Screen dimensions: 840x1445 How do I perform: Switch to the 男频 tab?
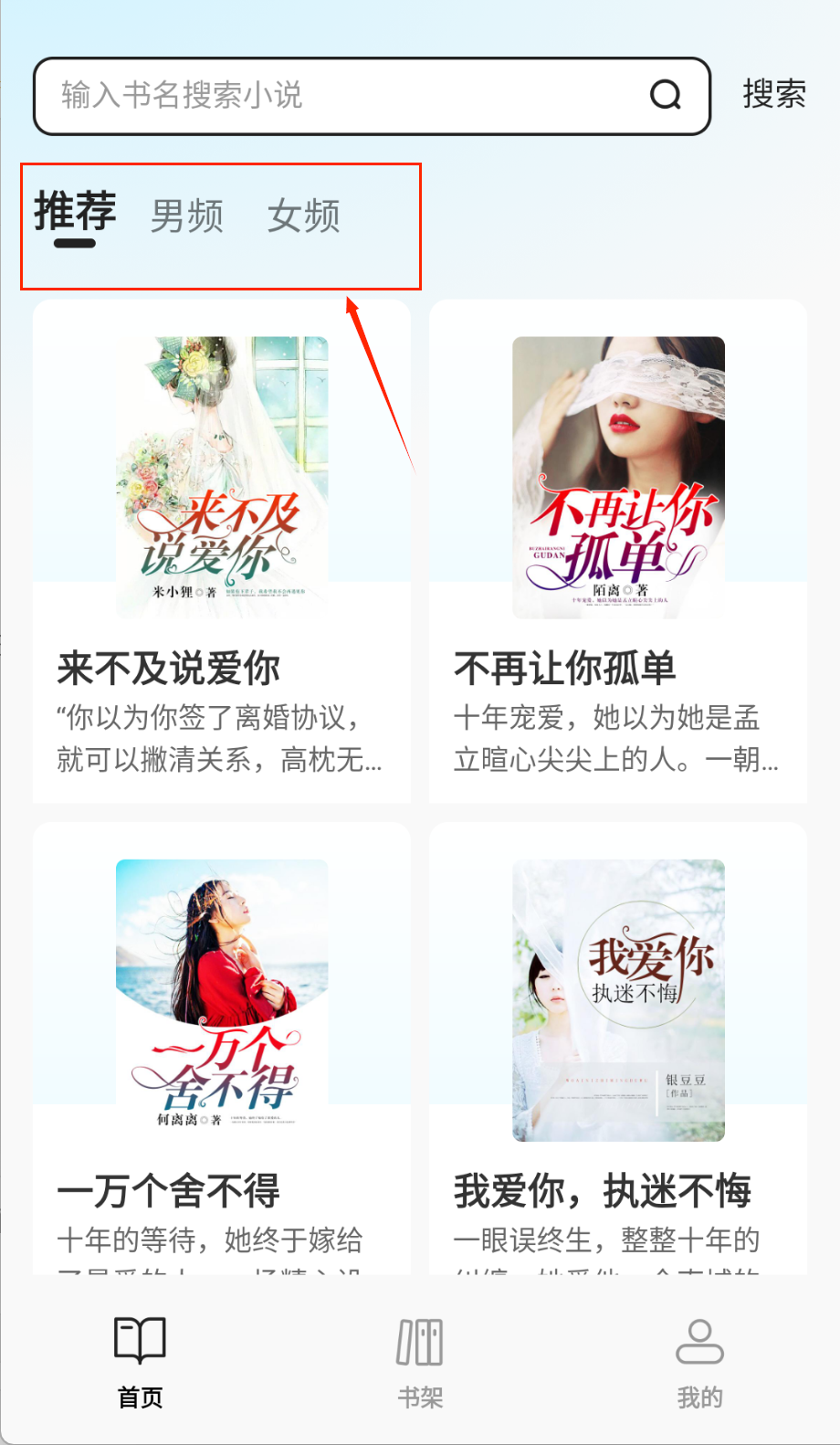(187, 216)
